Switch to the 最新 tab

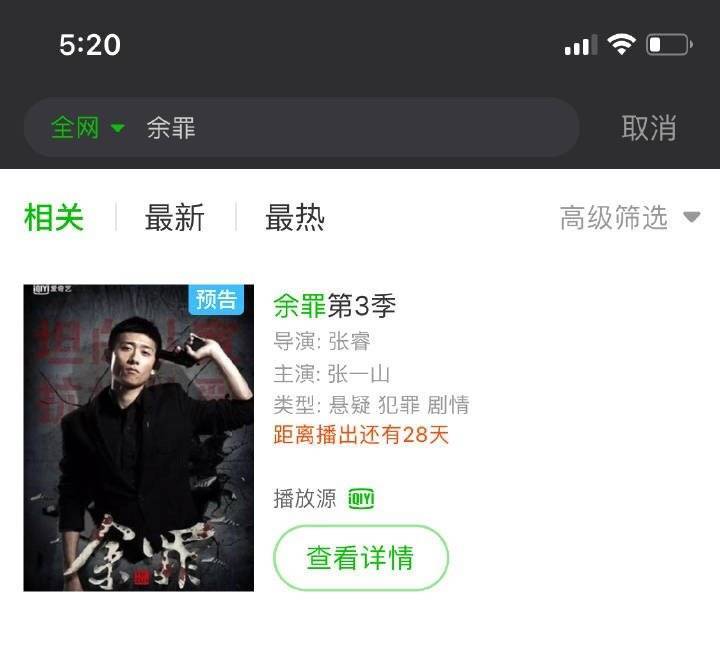pyautogui.click(x=175, y=217)
